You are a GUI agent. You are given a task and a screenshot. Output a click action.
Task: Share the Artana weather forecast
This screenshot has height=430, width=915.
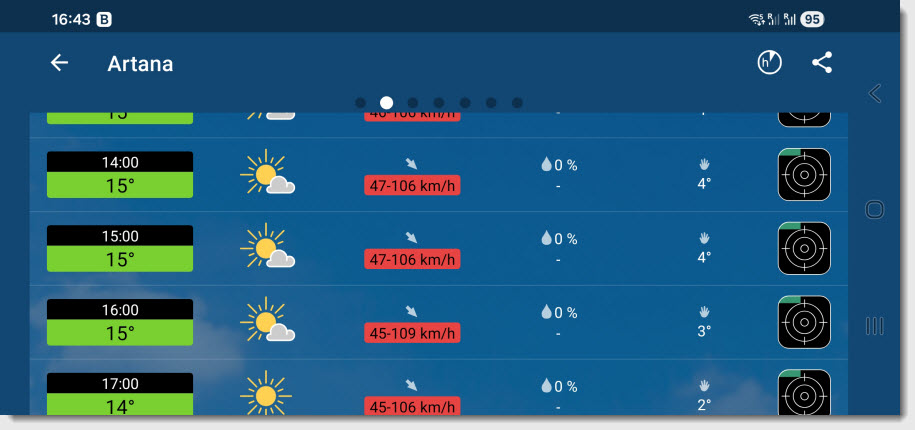[822, 63]
